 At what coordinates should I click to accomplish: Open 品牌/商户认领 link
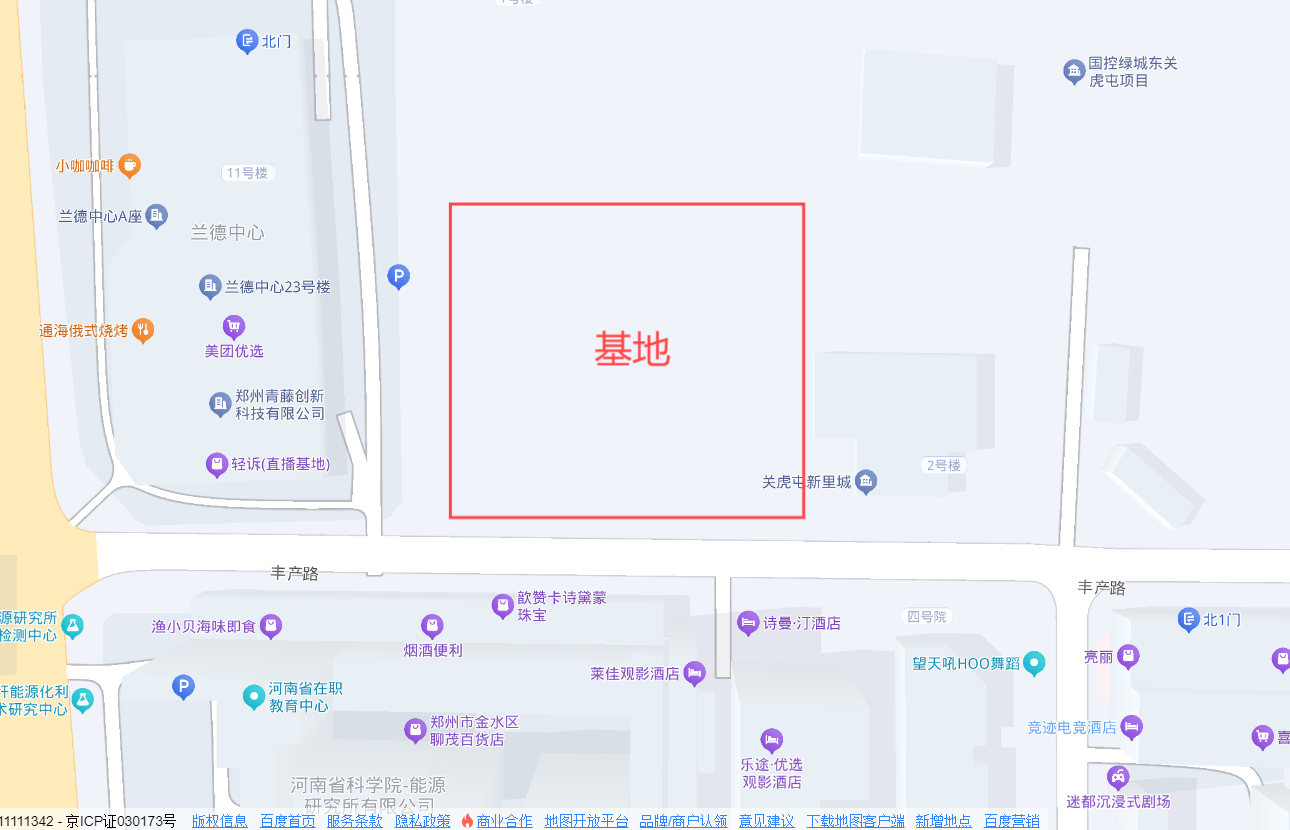683,821
